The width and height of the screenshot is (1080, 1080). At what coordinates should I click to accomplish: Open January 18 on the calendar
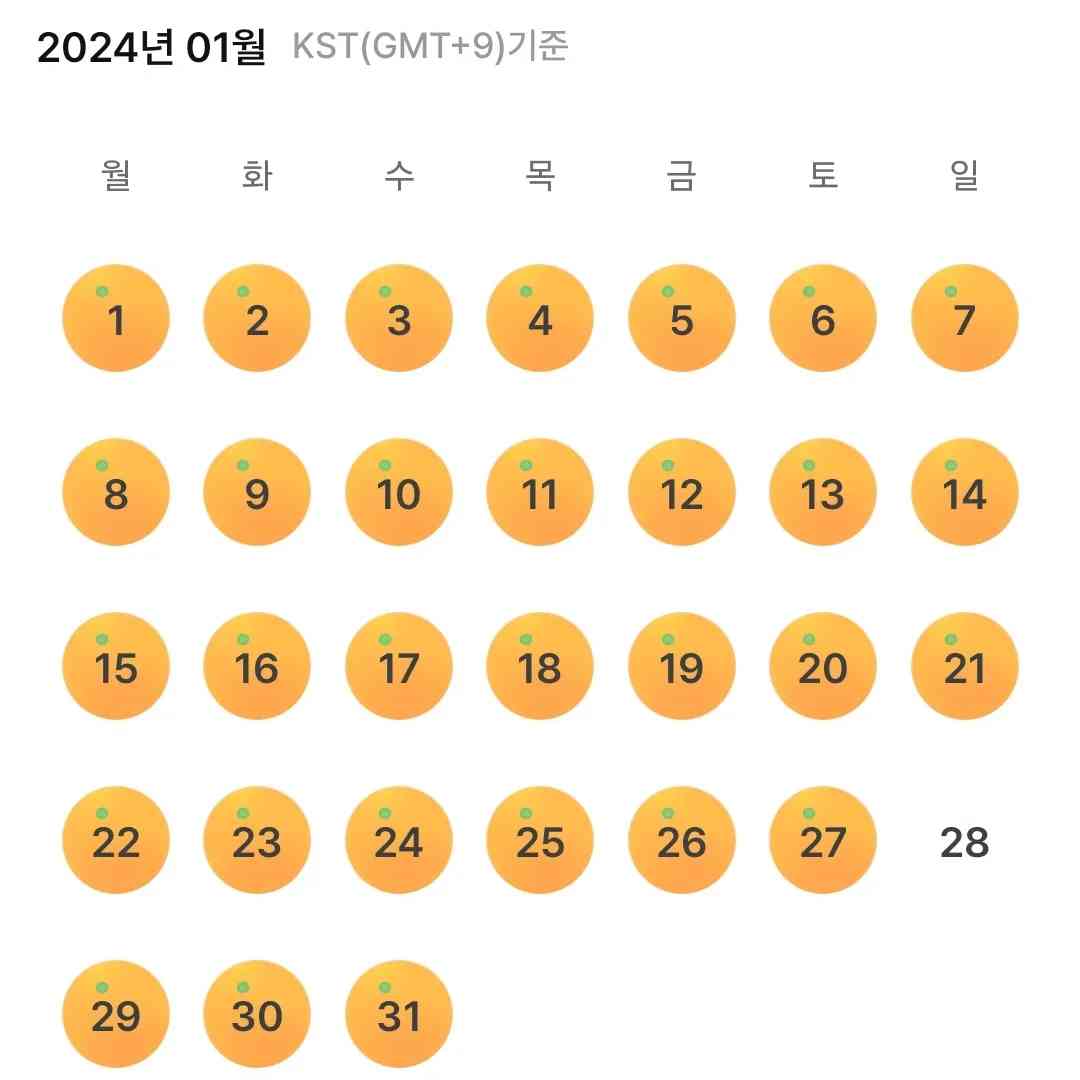click(x=540, y=667)
